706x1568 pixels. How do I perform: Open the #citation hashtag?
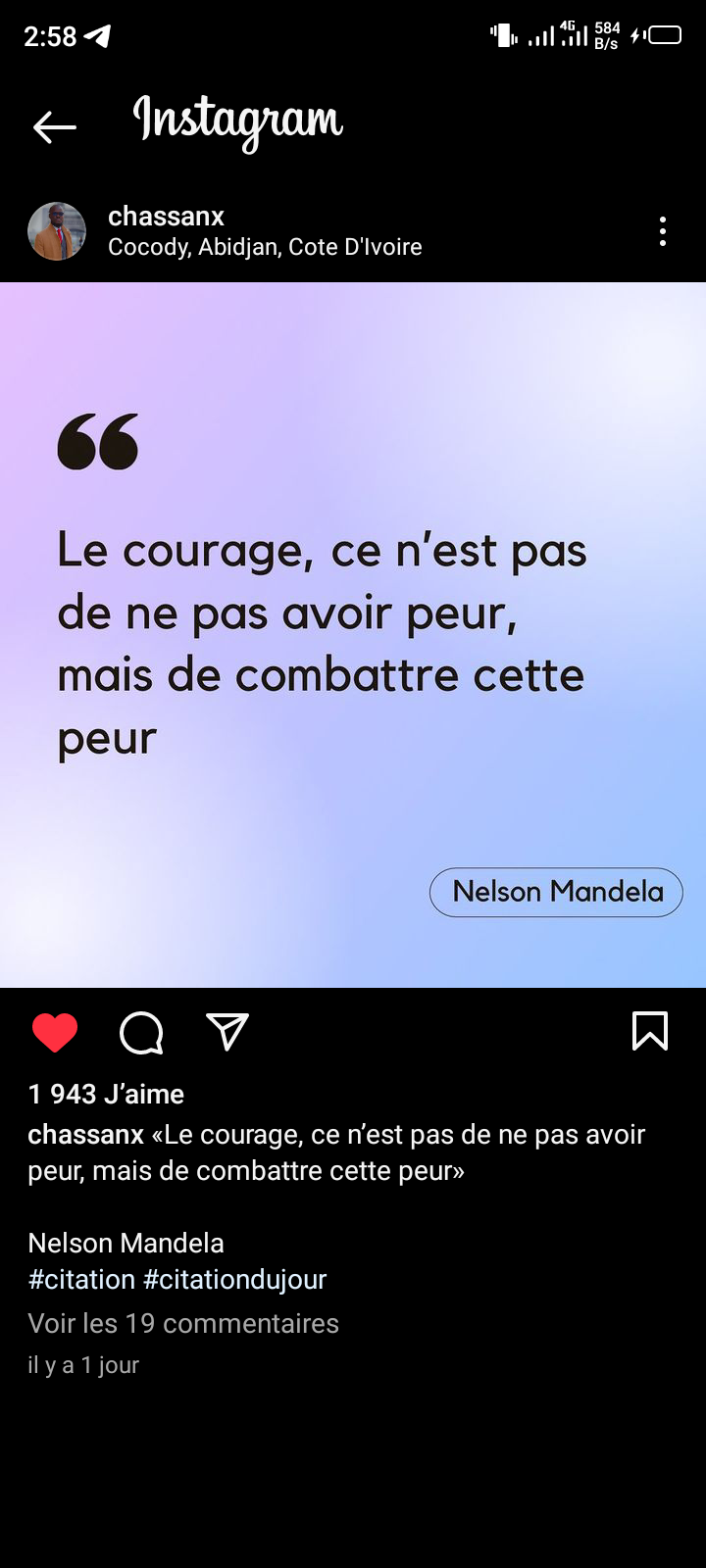click(81, 1279)
